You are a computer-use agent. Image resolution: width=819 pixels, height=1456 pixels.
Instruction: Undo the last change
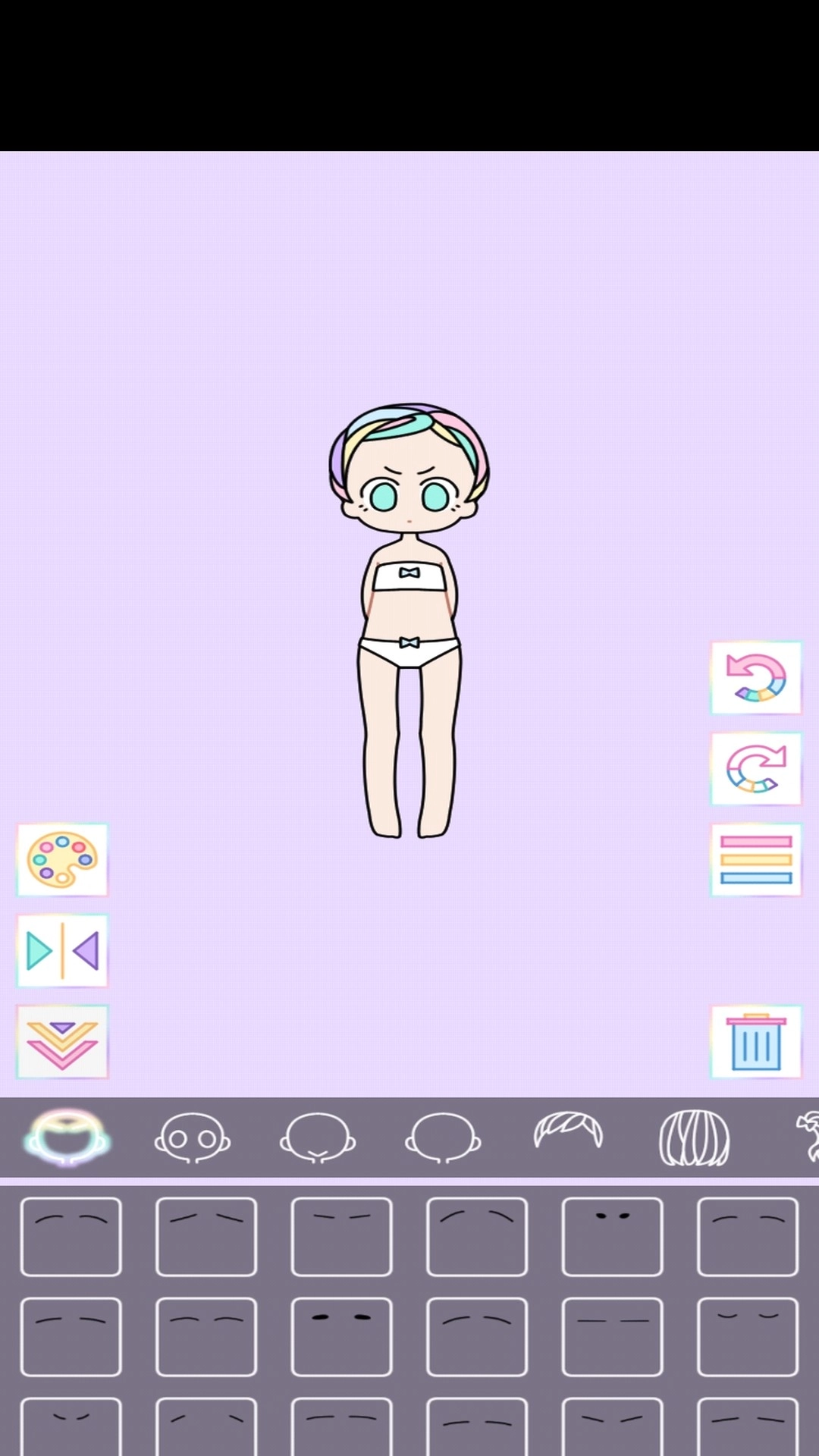click(755, 679)
